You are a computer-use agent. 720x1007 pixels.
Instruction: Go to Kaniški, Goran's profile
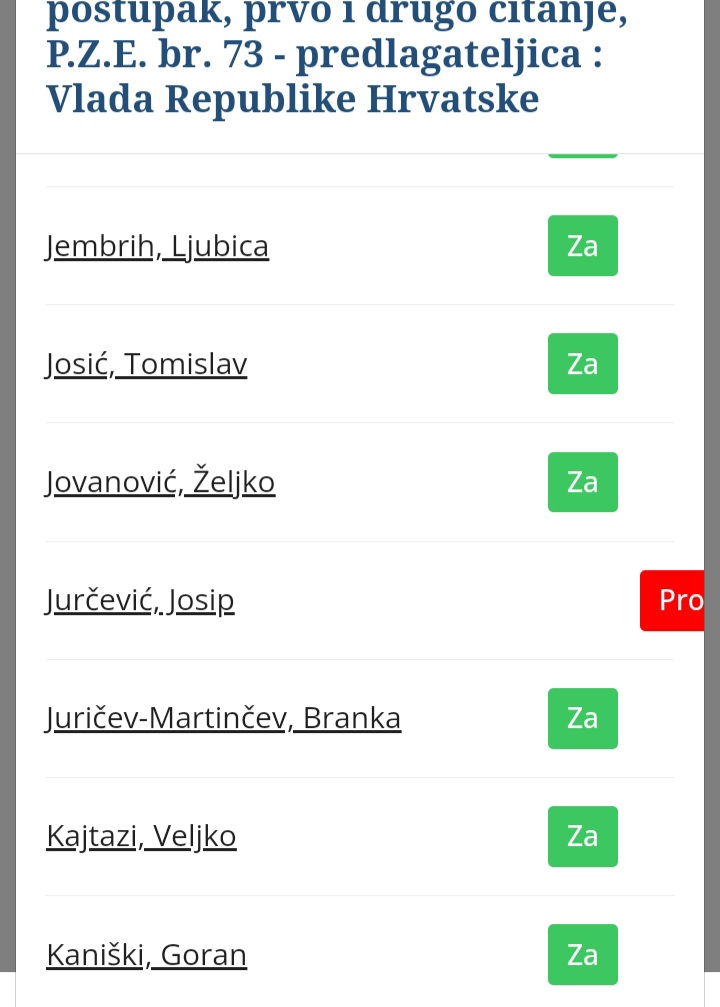point(146,955)
